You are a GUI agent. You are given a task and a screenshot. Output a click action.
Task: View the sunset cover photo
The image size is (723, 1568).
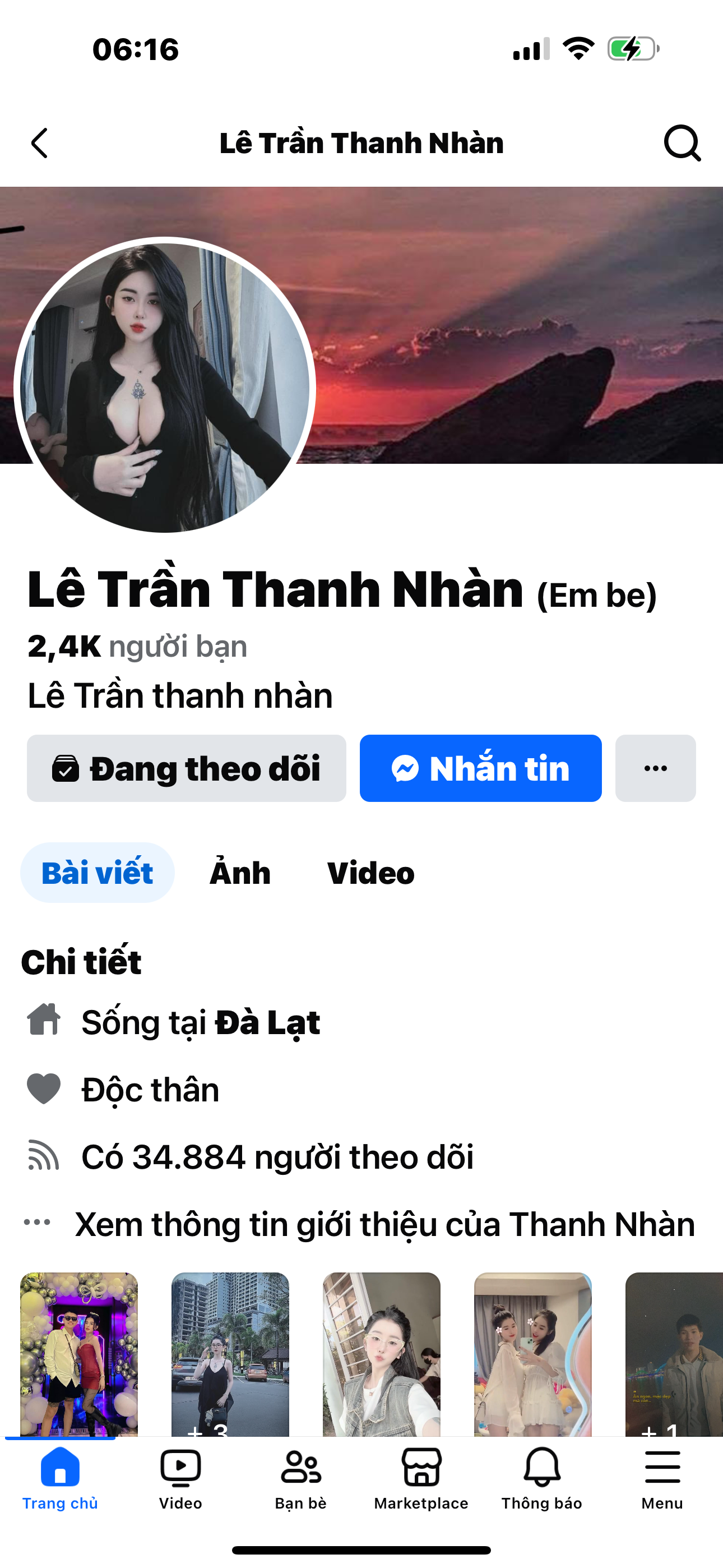(x=517, y=316)
